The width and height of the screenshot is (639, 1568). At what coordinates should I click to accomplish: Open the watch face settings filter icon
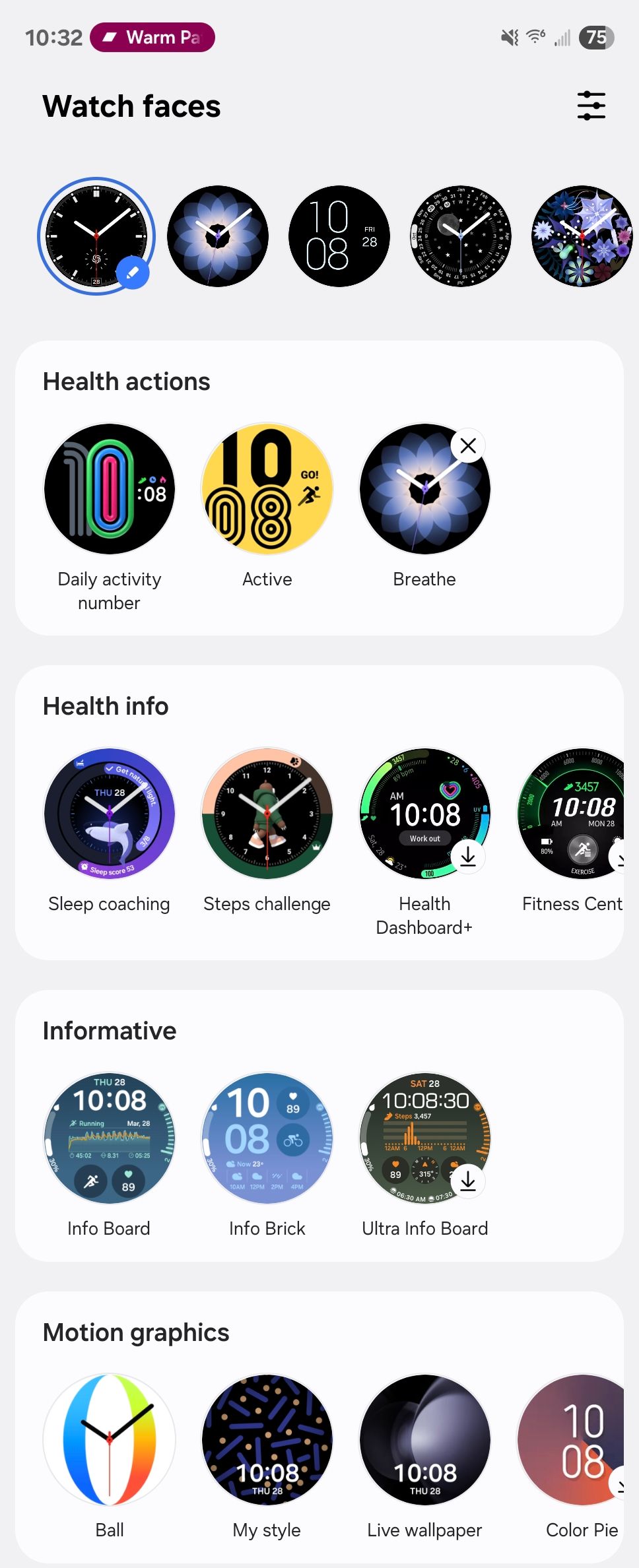pyautogui.click(x=591, y=106)
